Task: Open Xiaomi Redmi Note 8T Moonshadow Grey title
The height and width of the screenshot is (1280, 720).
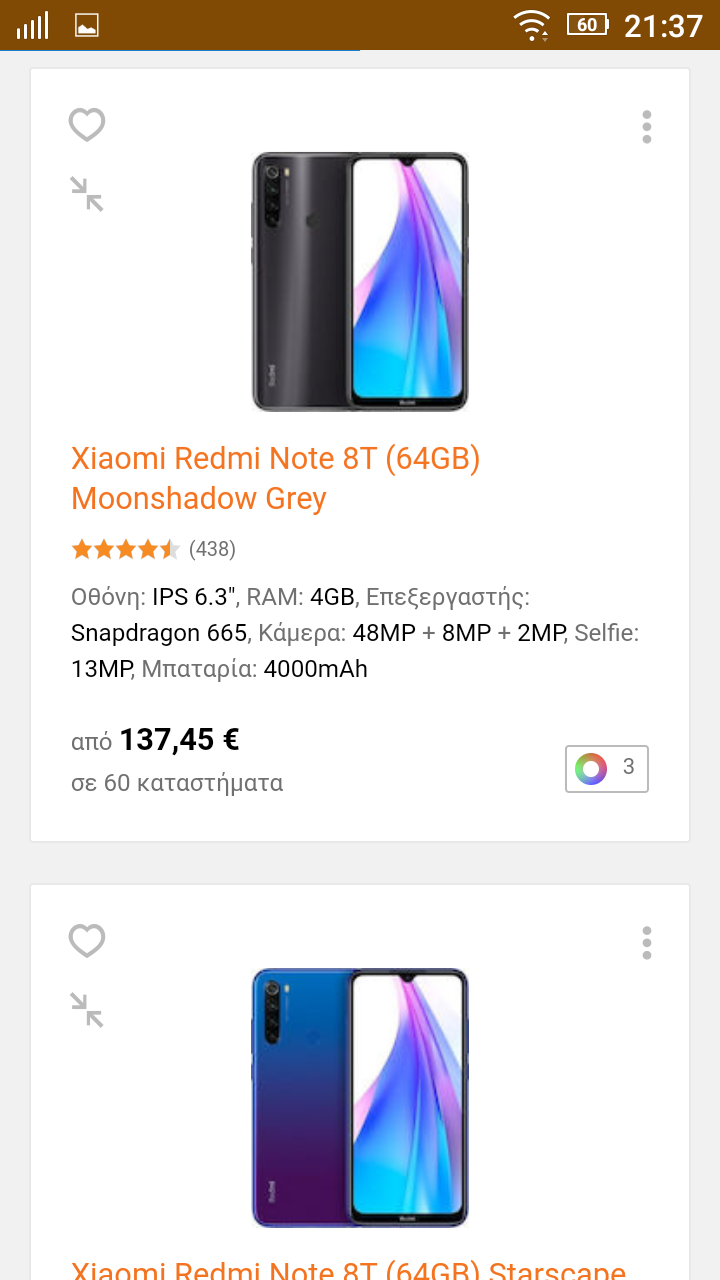Action: 276,478
